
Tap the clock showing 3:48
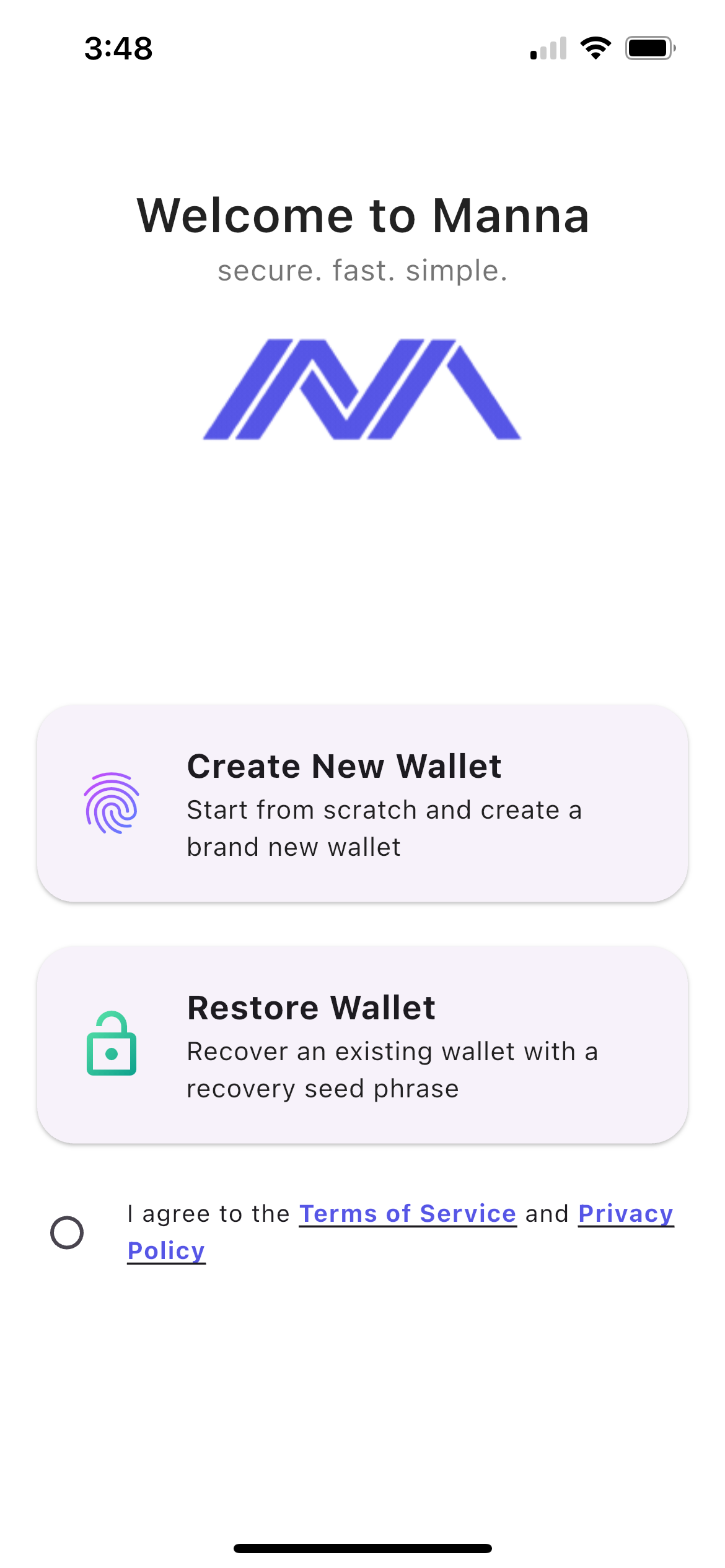click(119, 48)
